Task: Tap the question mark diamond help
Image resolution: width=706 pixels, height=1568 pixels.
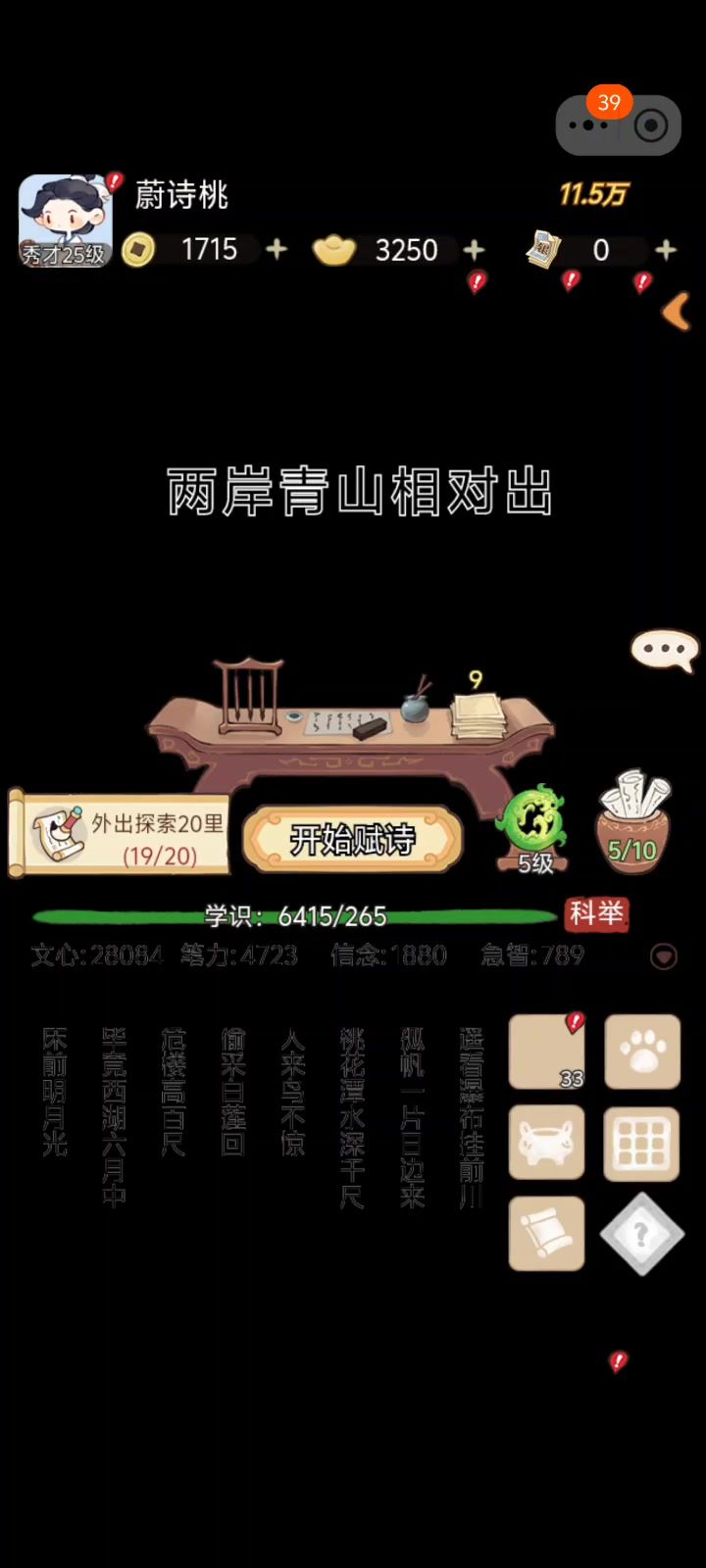Action: point(642,1234)
